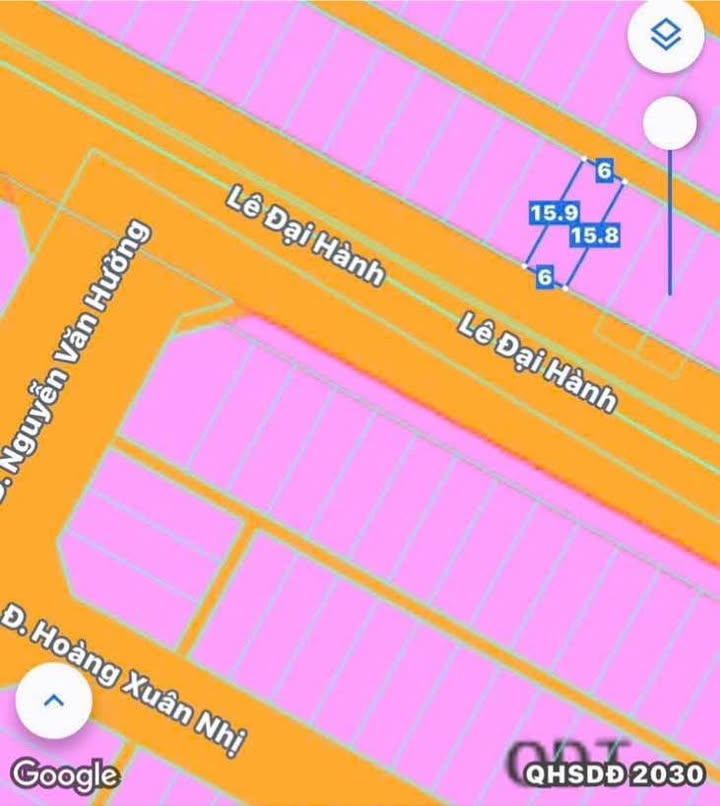Tap the overlay opacity slider handle
720x806 pixels.
coord(669,122)
